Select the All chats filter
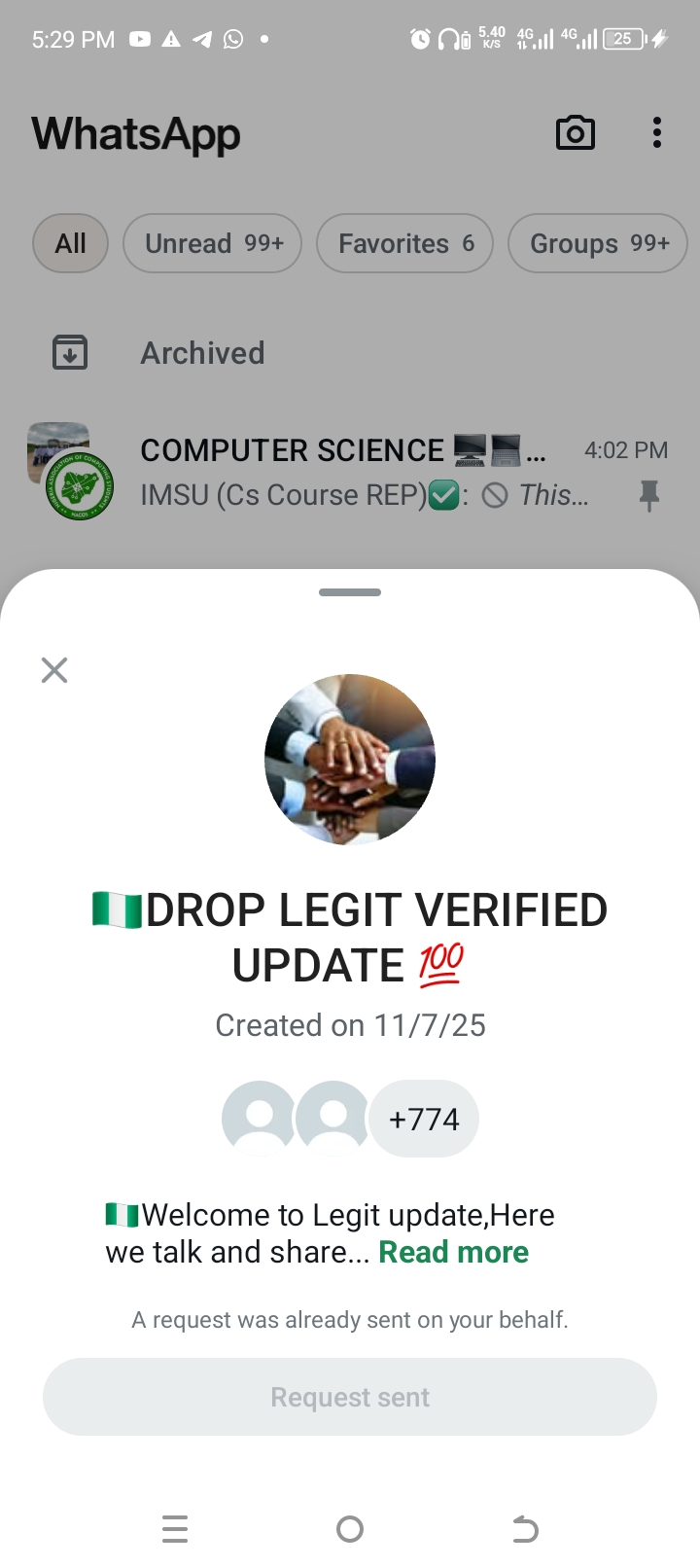The width and height of the screenshot is (700, 1568). pos(70,243)
